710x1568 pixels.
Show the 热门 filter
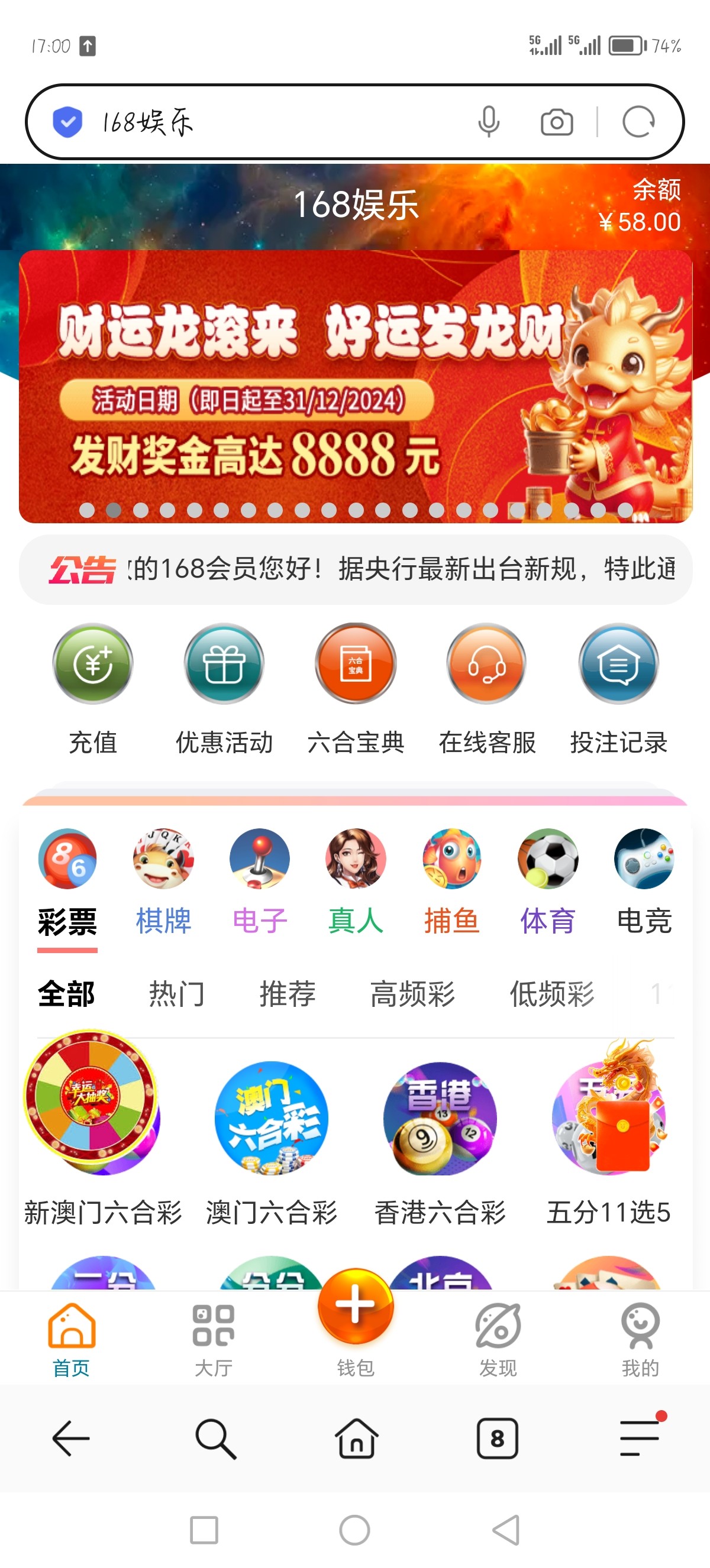(x=176, y=993)
